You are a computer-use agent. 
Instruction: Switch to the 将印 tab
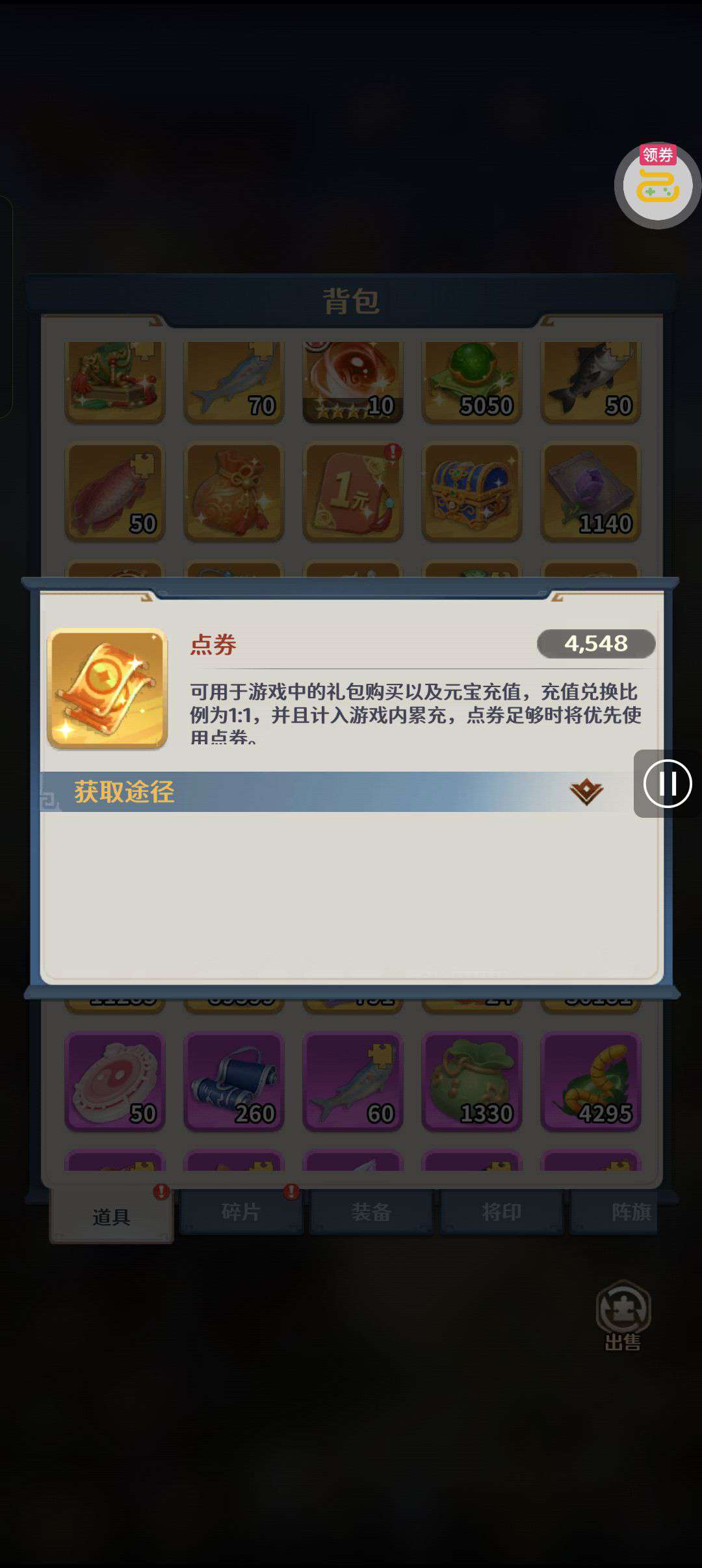pyautogui.click(x=501, y=1212)
